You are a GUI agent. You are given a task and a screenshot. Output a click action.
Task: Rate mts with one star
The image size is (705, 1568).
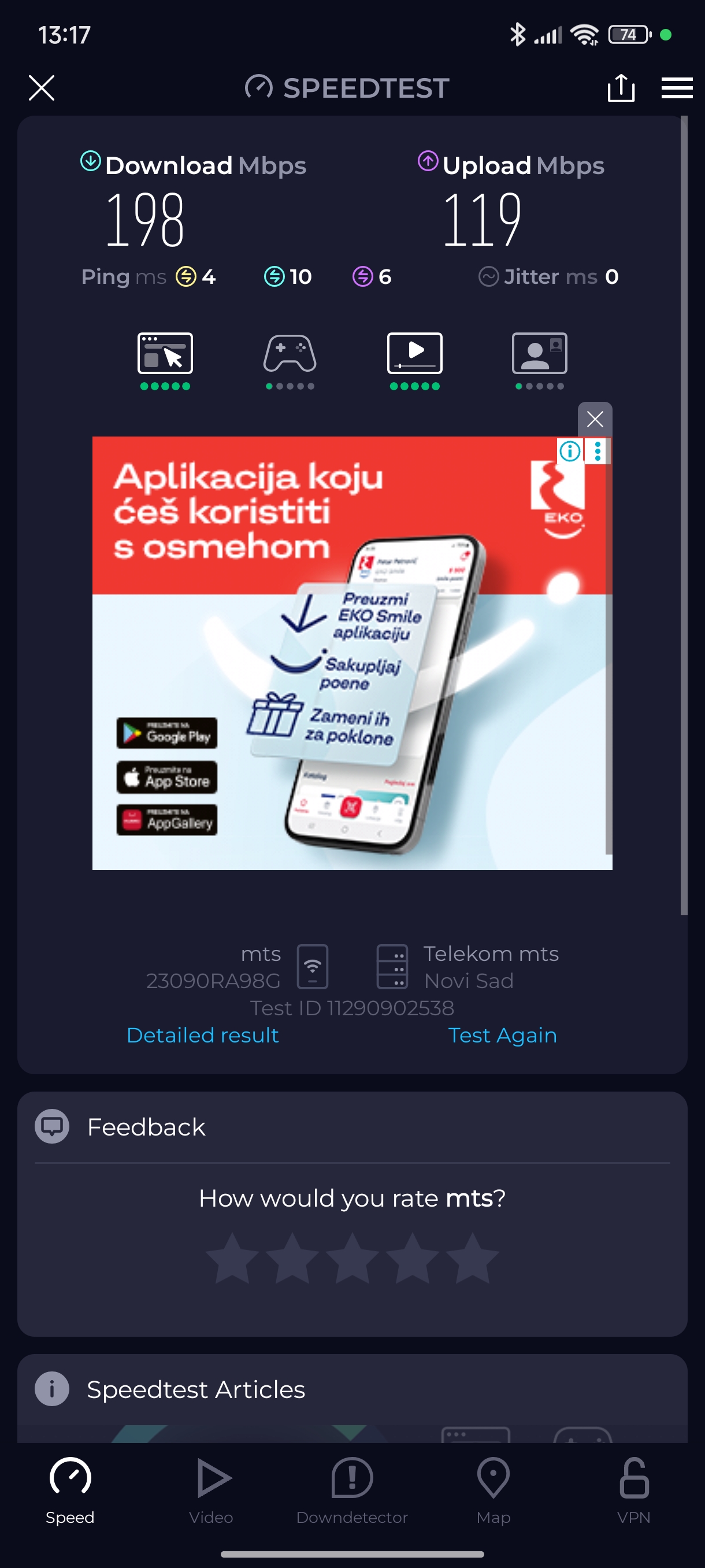point(232,1258)
